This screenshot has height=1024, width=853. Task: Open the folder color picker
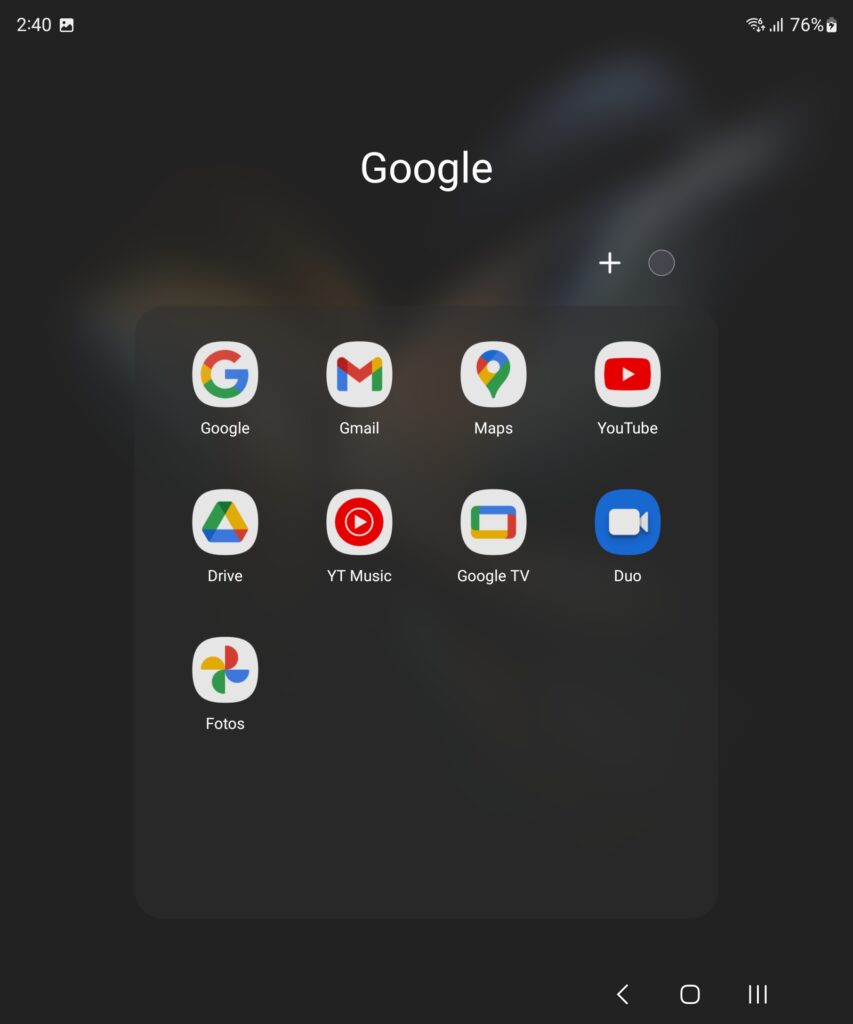pos(661,263)
